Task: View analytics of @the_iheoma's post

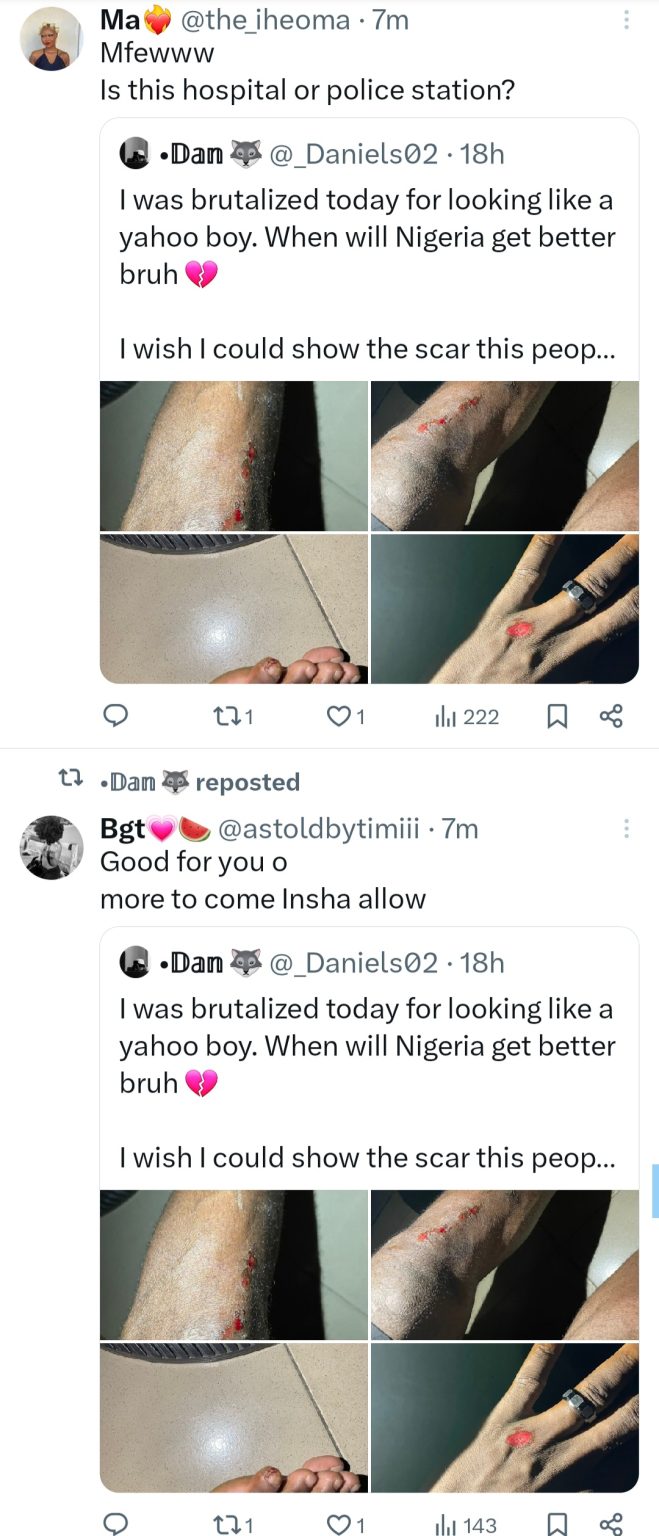Action: [x=466, y=716]
